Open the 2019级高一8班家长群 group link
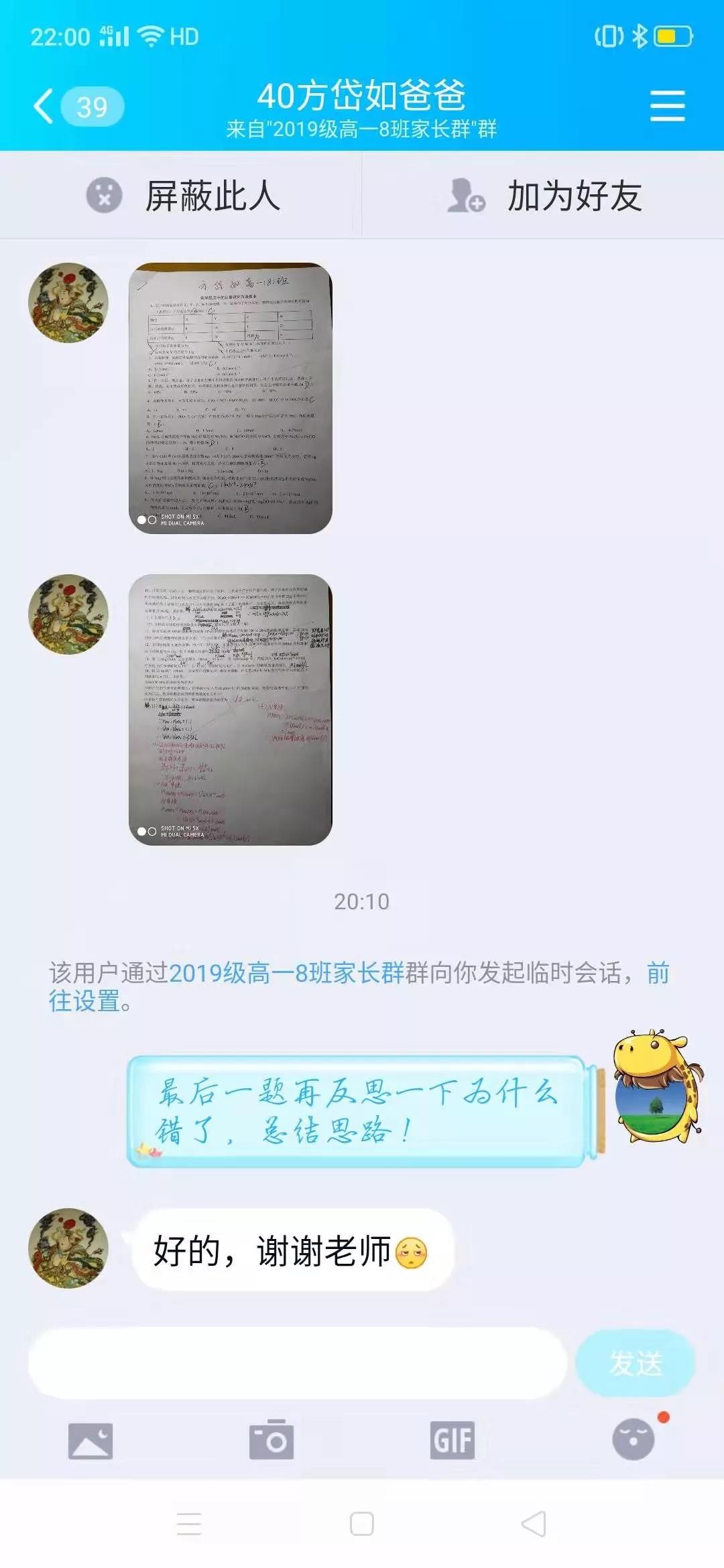Viewport: 724px width, 1568px height. coord(287,972)
